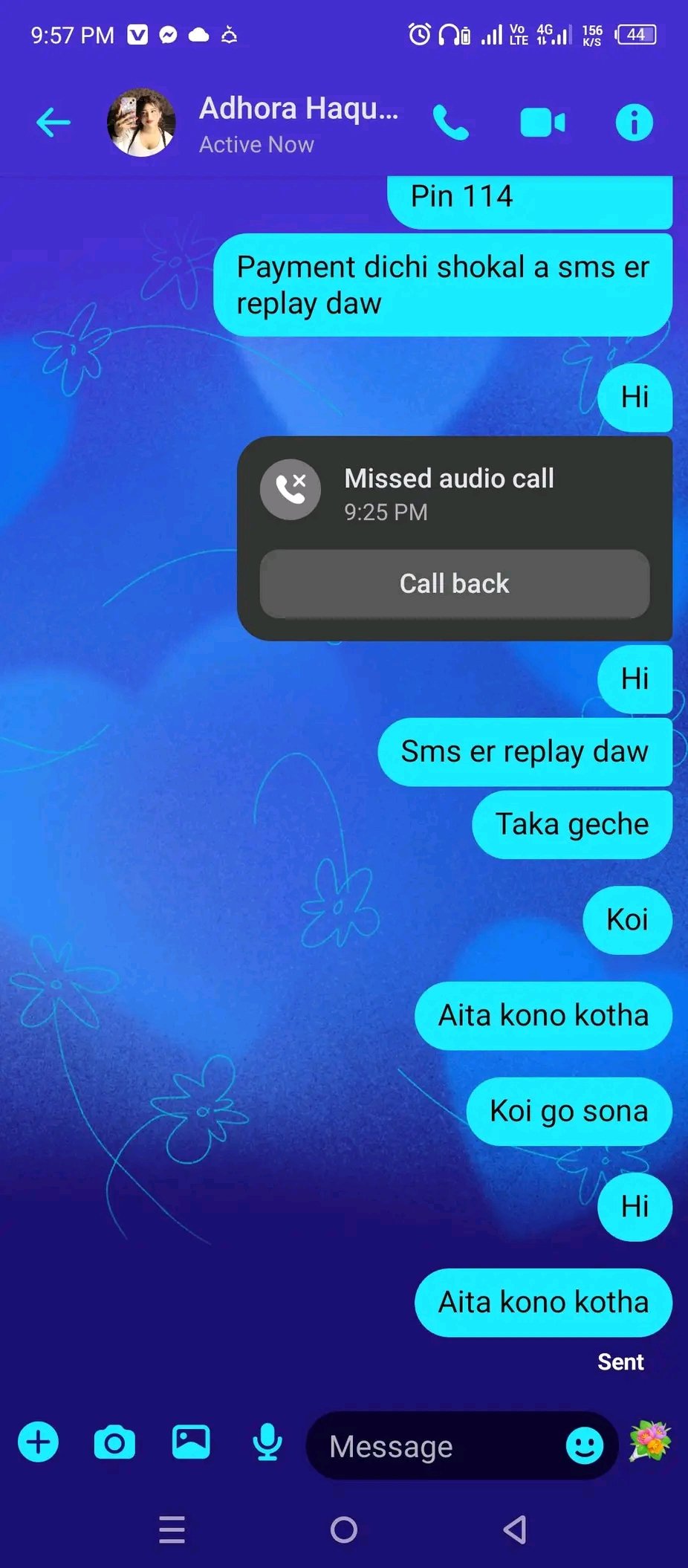Image resolution: width=688 pixels, height=1568 pixels.
Task: Record a voice message with microphone
Action: point(267,1442)
